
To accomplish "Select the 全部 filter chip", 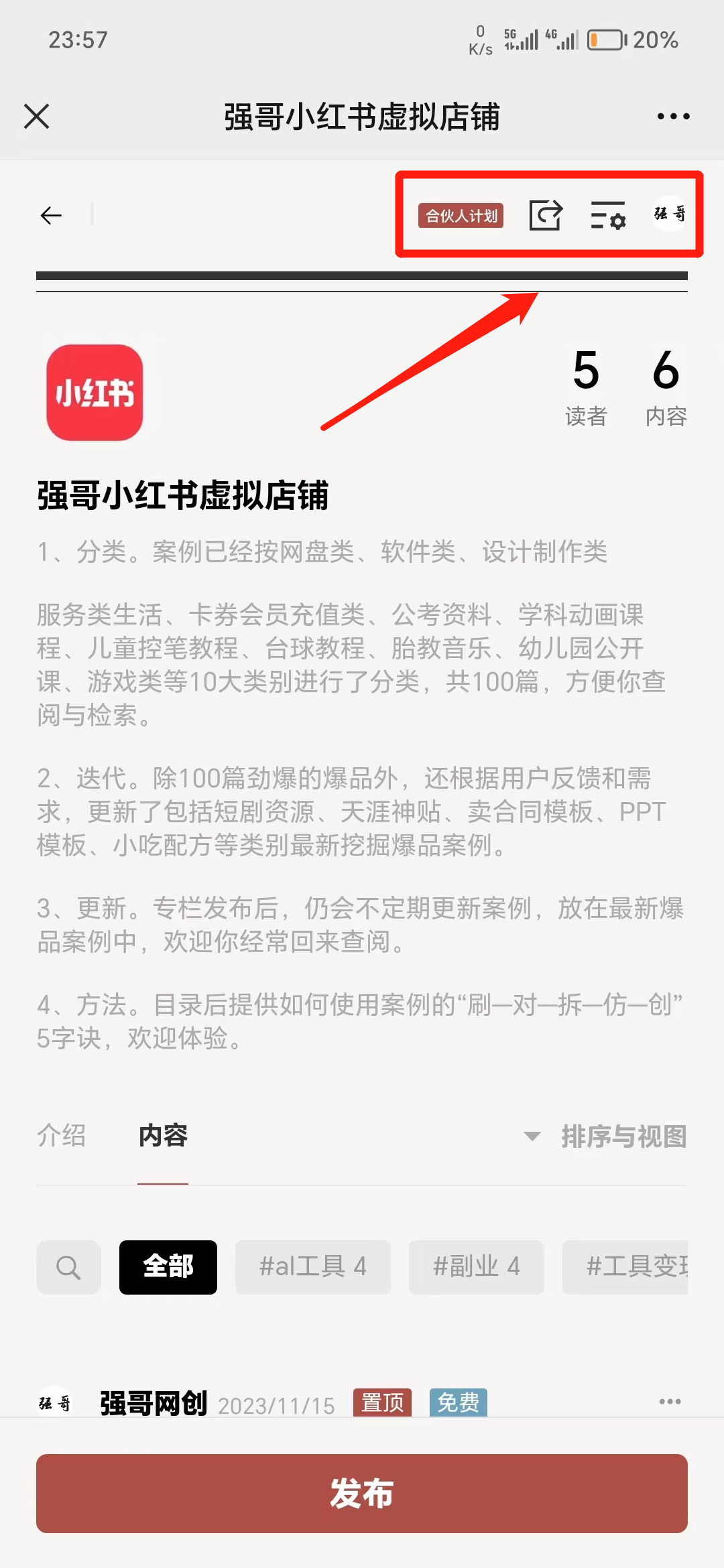I will point(168,1267).
